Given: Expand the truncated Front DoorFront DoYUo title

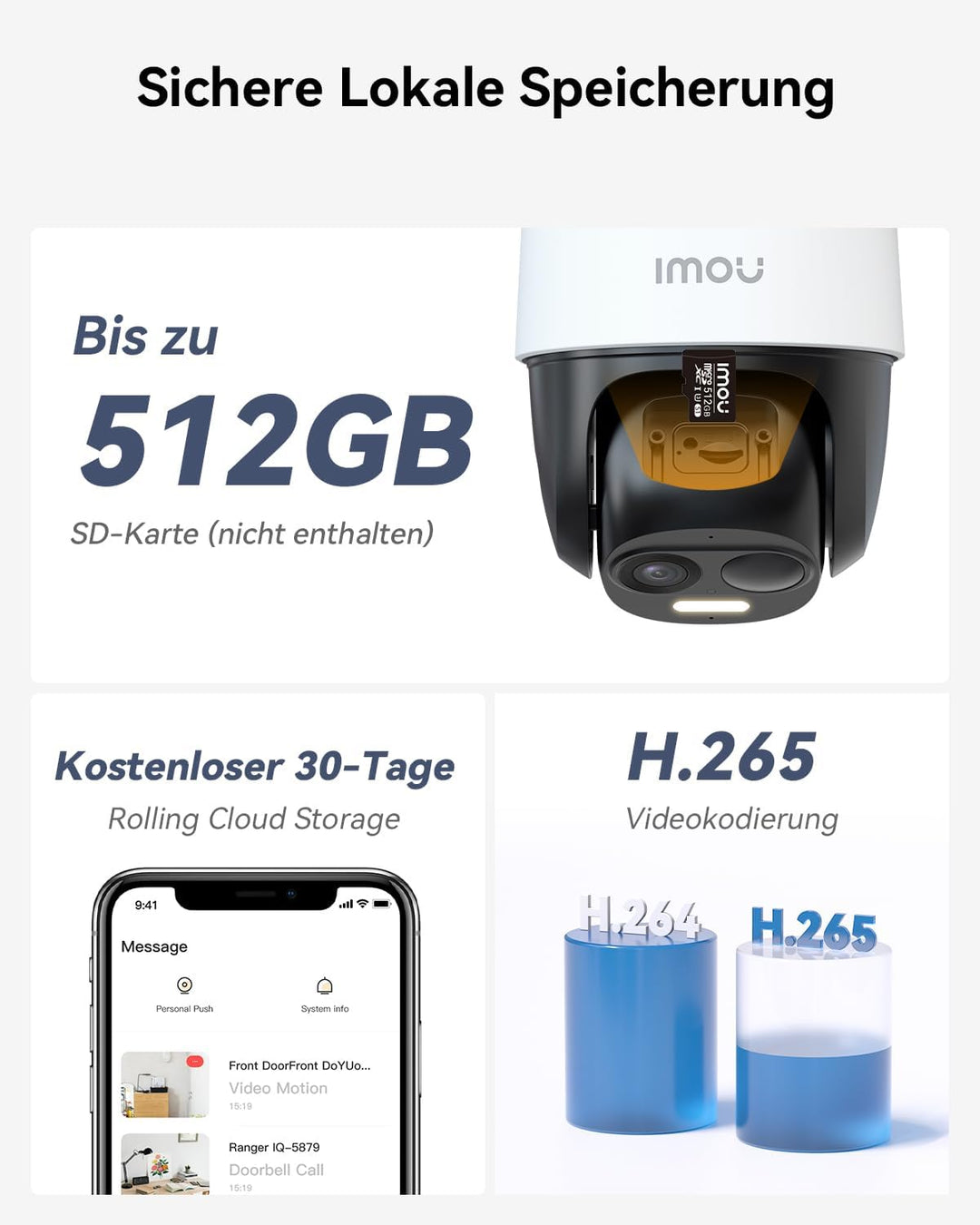Looking at the screenshot, I should 299,1065.
